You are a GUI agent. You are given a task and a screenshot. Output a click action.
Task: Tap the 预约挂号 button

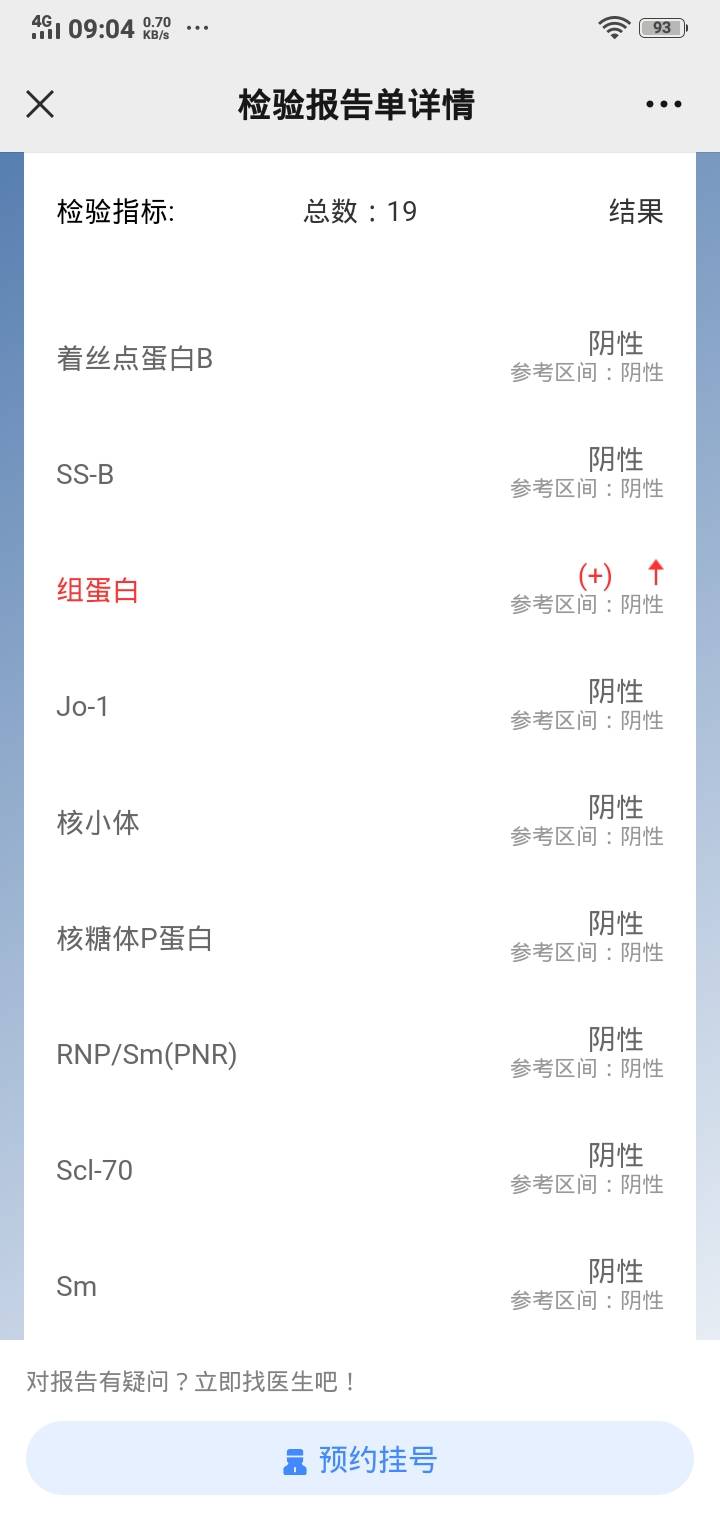[360, 1460]
